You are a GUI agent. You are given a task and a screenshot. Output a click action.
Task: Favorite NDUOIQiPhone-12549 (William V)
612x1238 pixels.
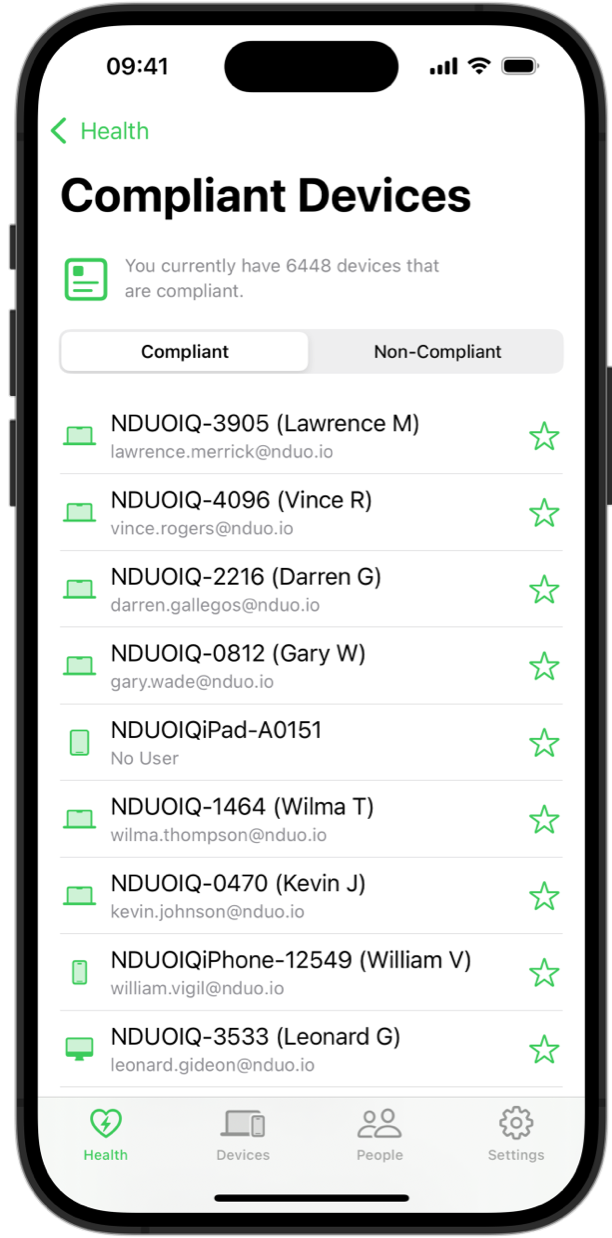pyautogui.click(x=544, y=972)
